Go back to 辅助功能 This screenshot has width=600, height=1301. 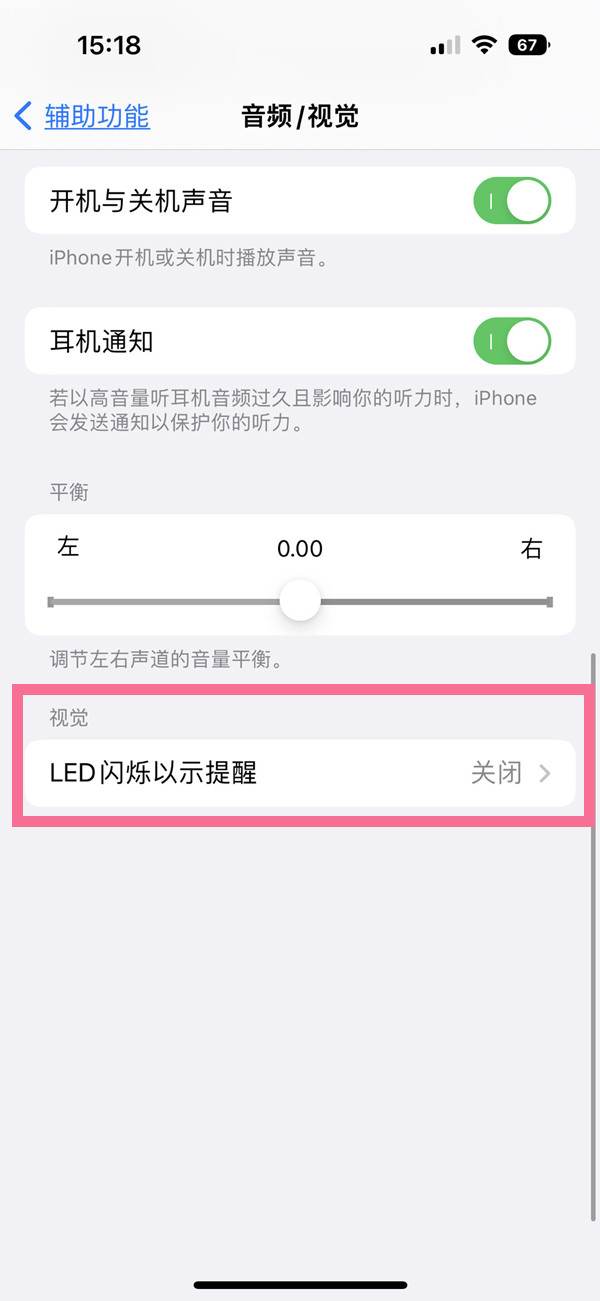[x=82, y=116]
